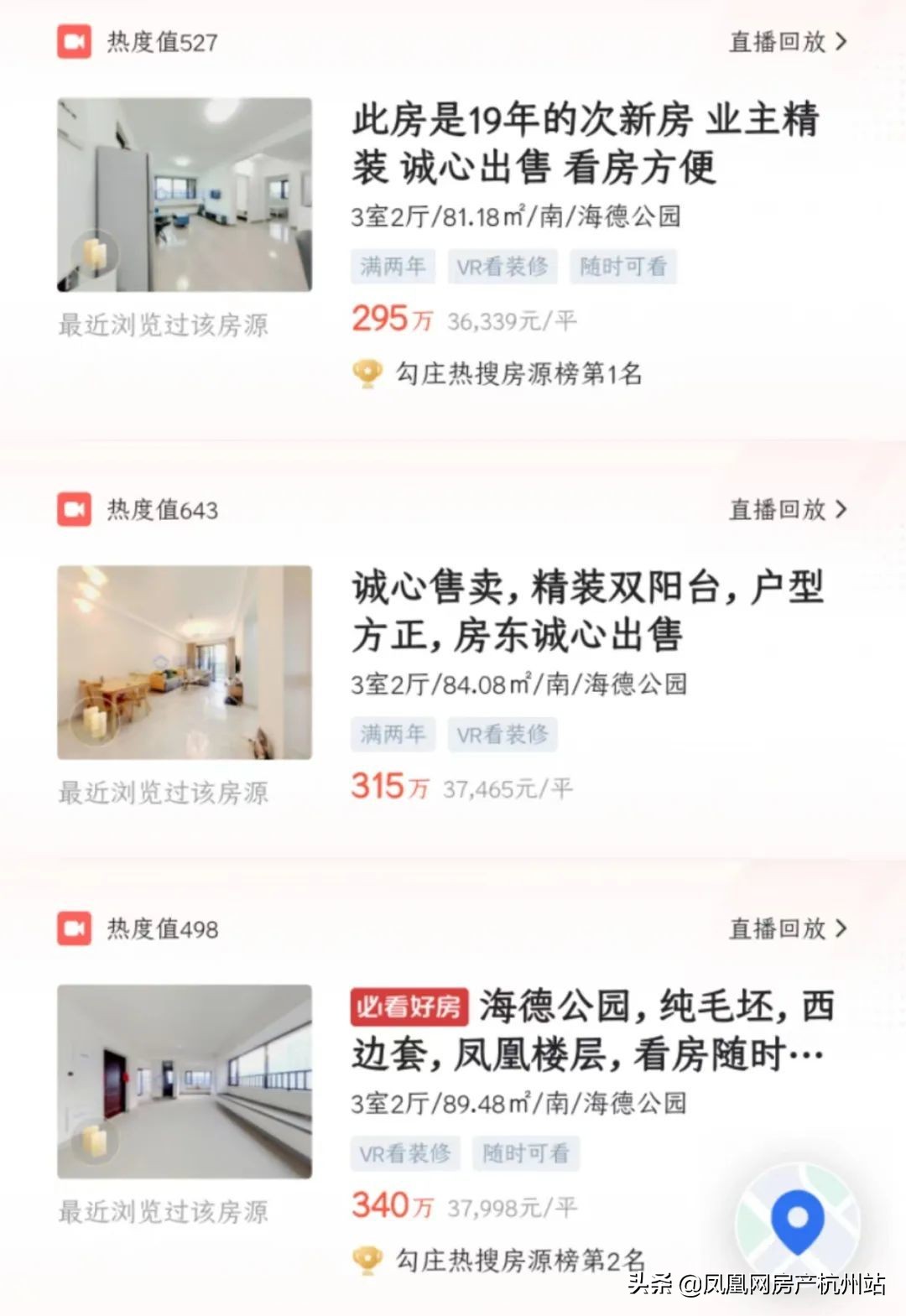The image size is (906, 1316).
Task: Select the 随时可看 tag on third listing
Action: coord(526,1153)
